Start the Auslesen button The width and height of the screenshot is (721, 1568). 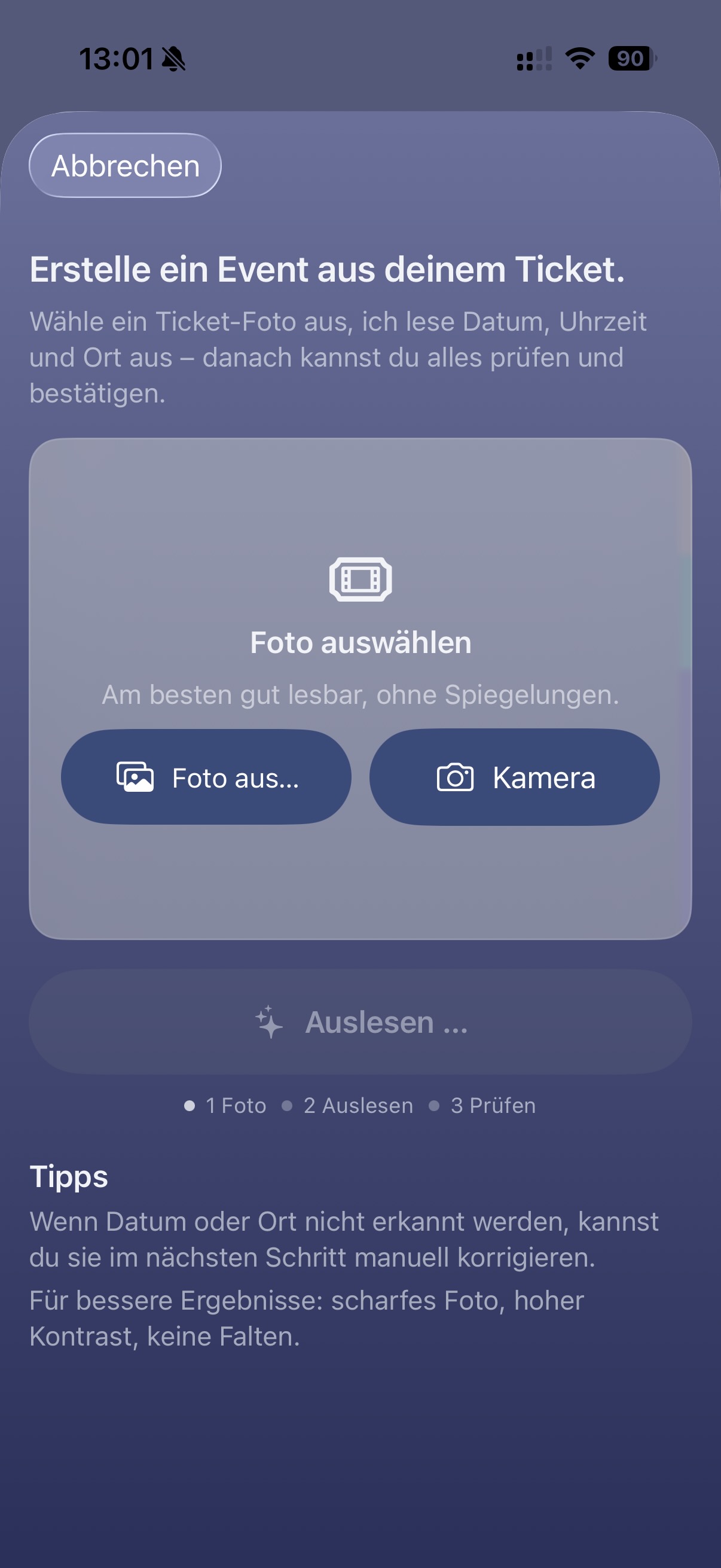pyautogui.click(x=360, y=1022)
